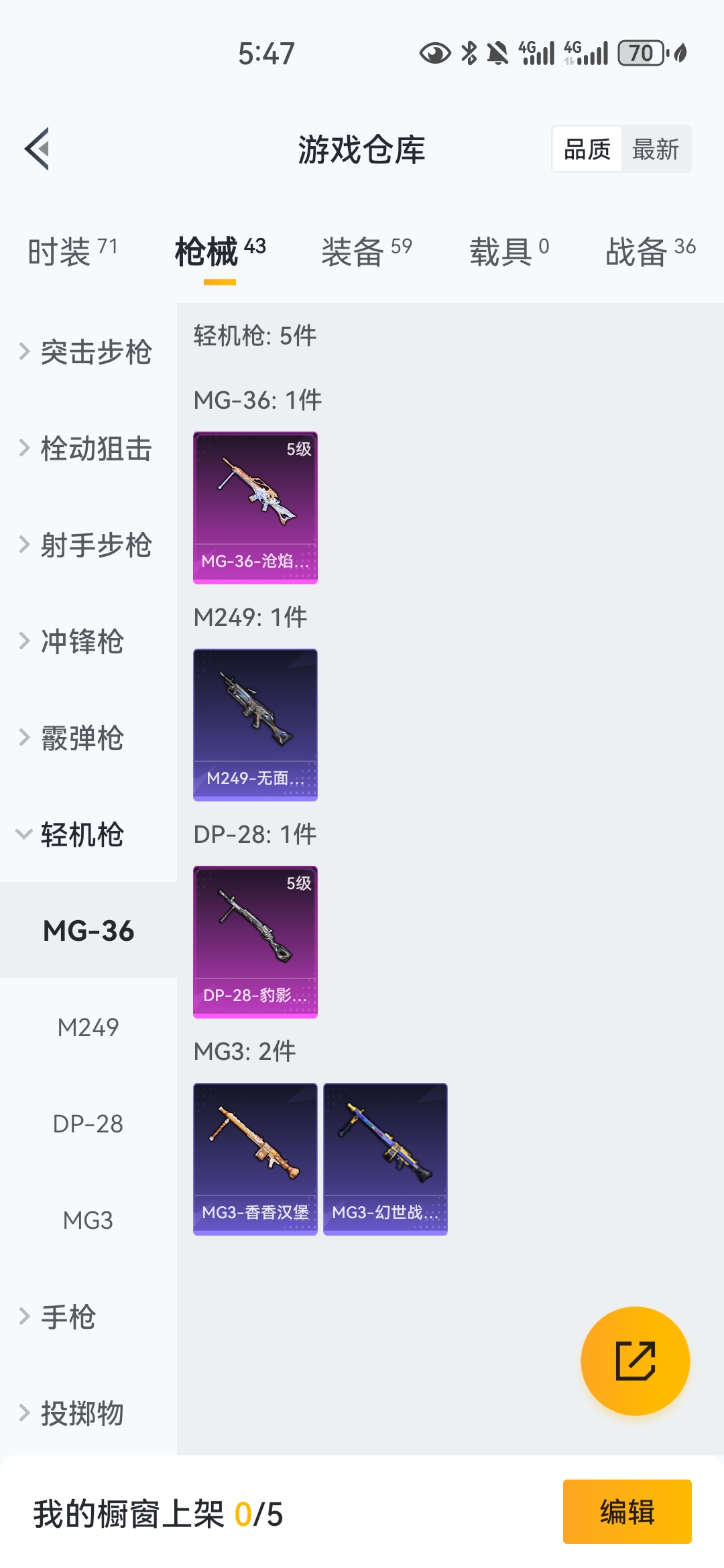
Task: Tap the orange share floating button
Action: coord(635,1361)
